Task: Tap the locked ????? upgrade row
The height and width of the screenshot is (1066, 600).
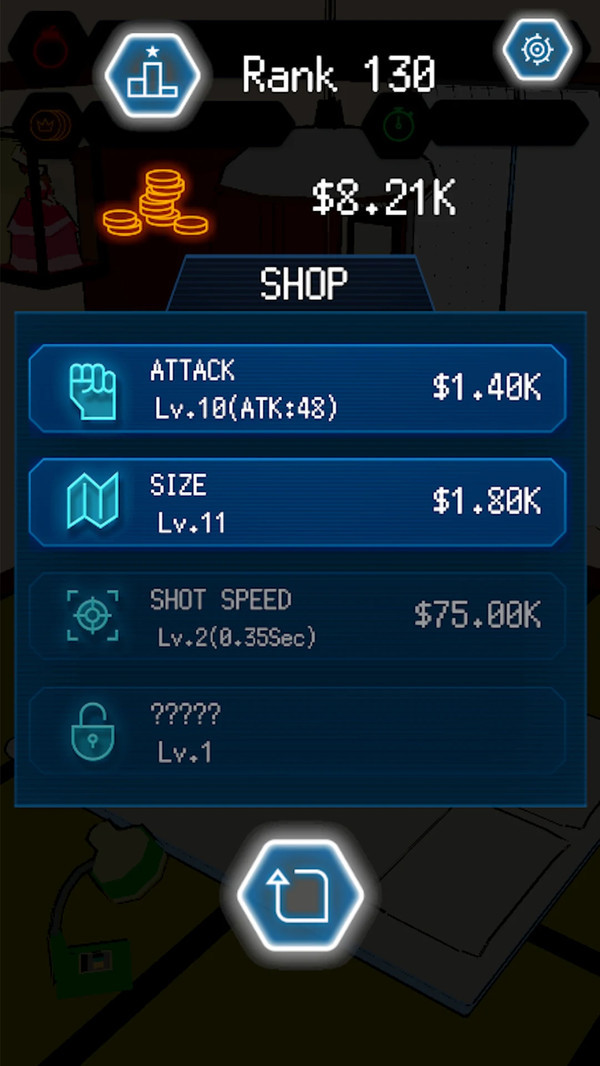Action: click(297, 731)
